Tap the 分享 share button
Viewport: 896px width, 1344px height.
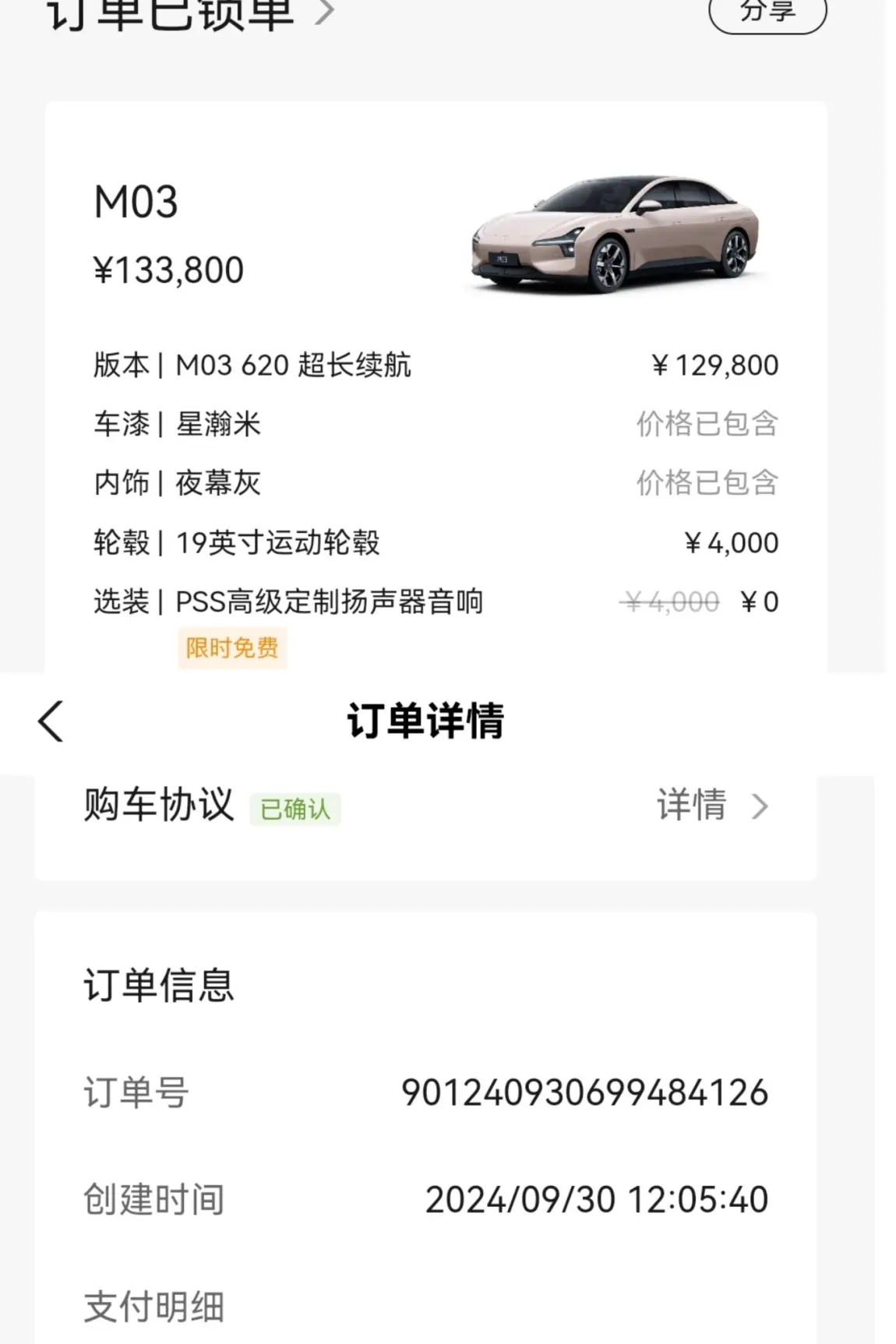click(x=767, y=12)
